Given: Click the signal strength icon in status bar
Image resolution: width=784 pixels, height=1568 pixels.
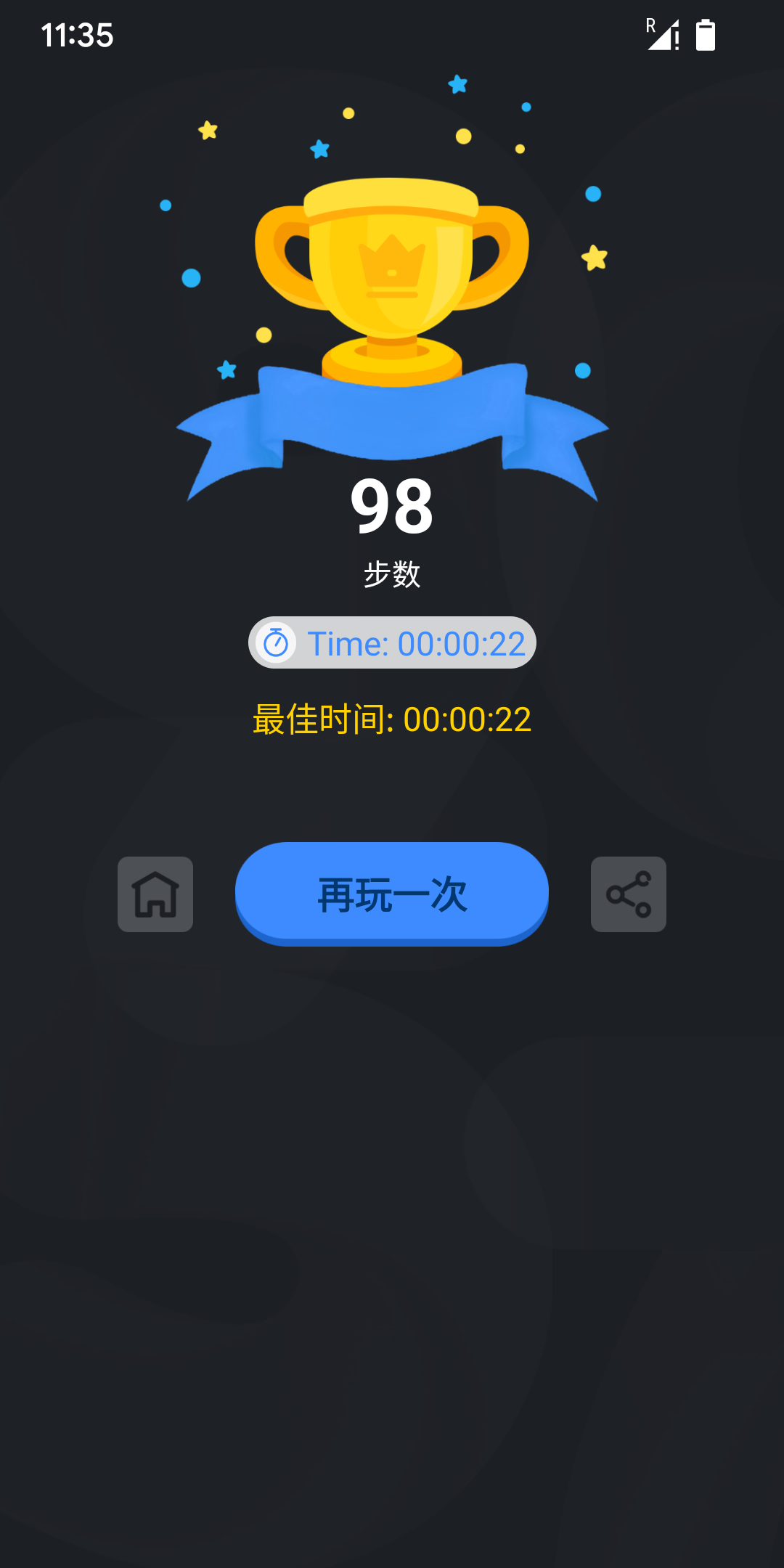Looking at the screenshot, I should click(662, 38).
